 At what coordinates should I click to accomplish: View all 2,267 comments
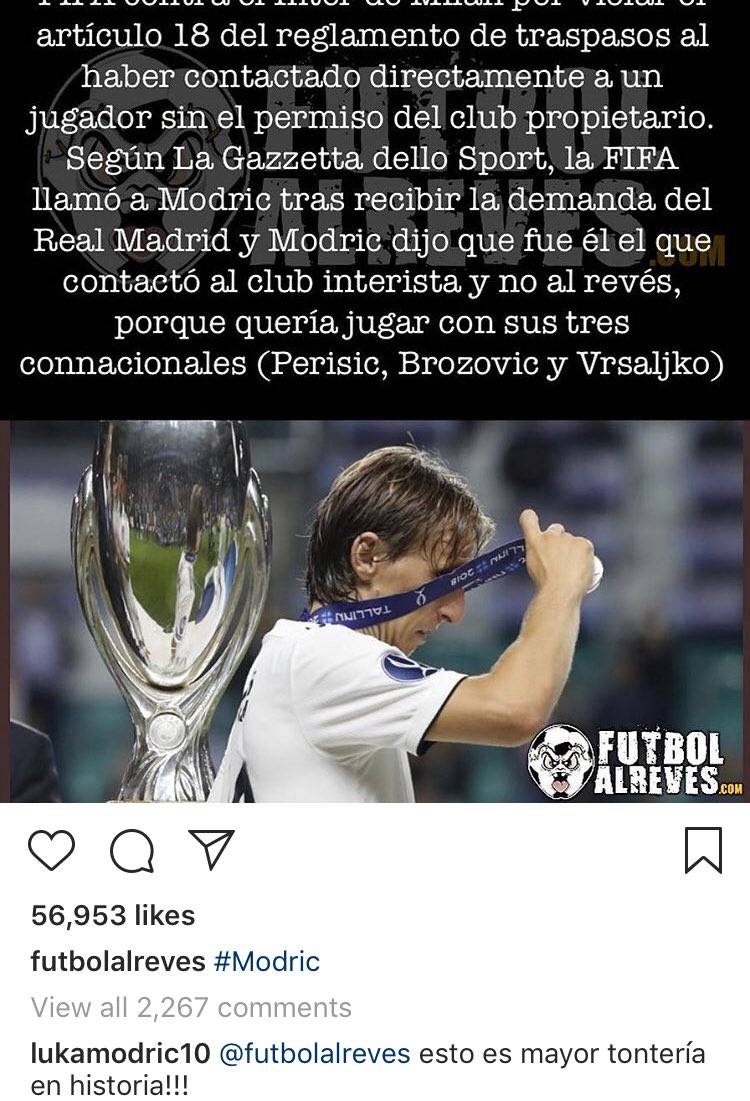[191, 1007]
